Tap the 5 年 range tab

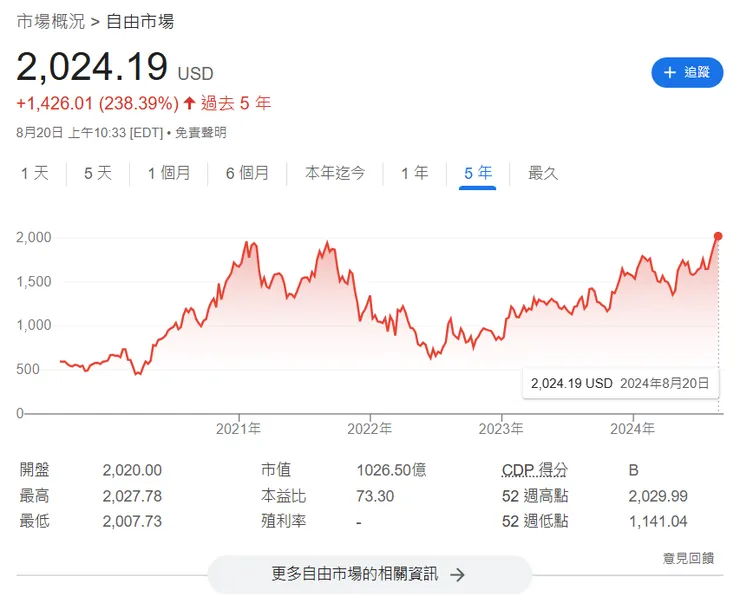[478, 173]
